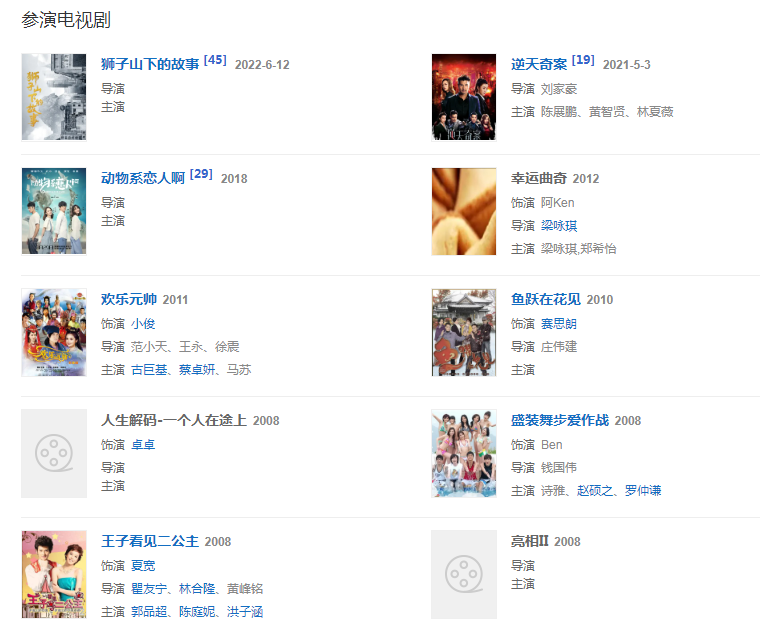Viewport: 760px width, 635px height.
Task: Open director 梁咏琪's page
Action: pyautogui.click(x=559, y=226)
